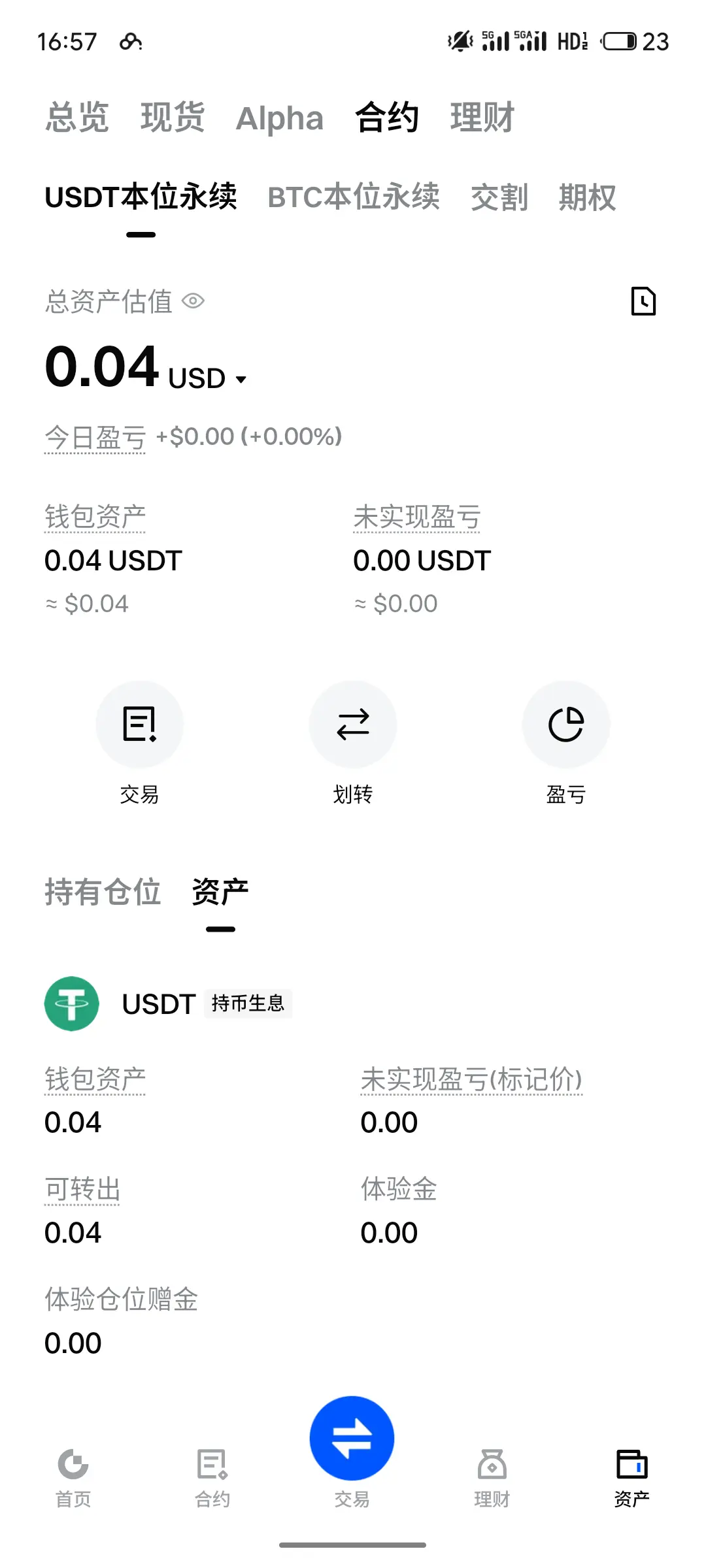Screen dimensions: 706x1568
Task: Open the 交割 delivery sub-tab
Action: point(499,197)
